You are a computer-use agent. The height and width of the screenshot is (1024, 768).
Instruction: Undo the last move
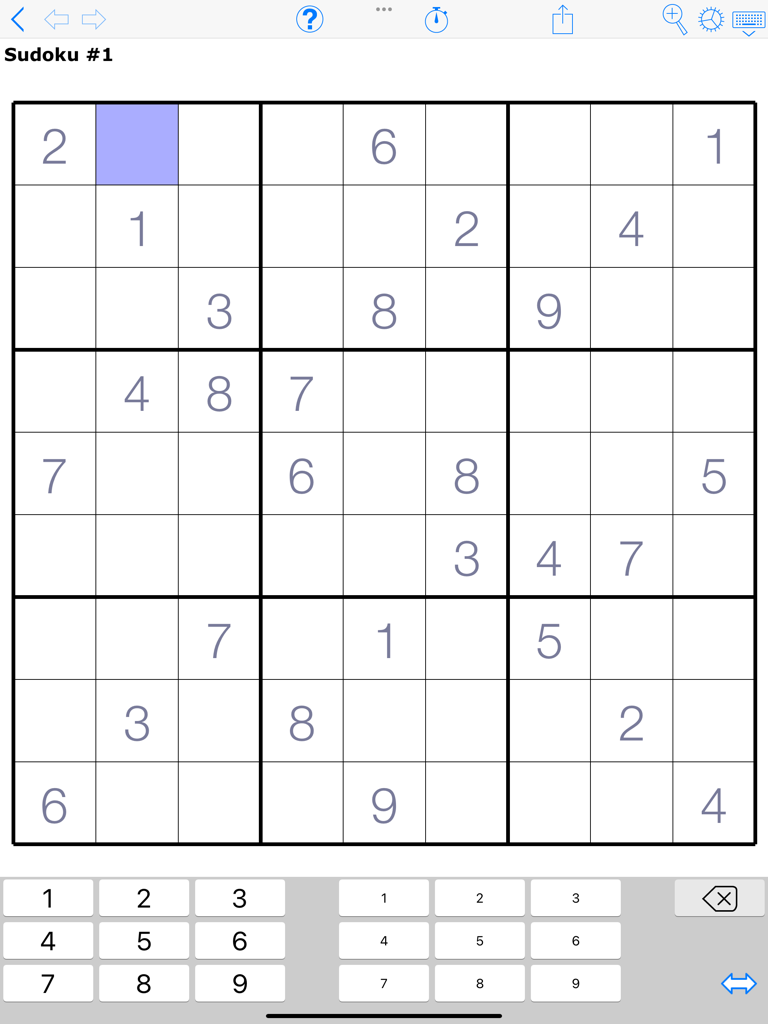tap(57, 19)
